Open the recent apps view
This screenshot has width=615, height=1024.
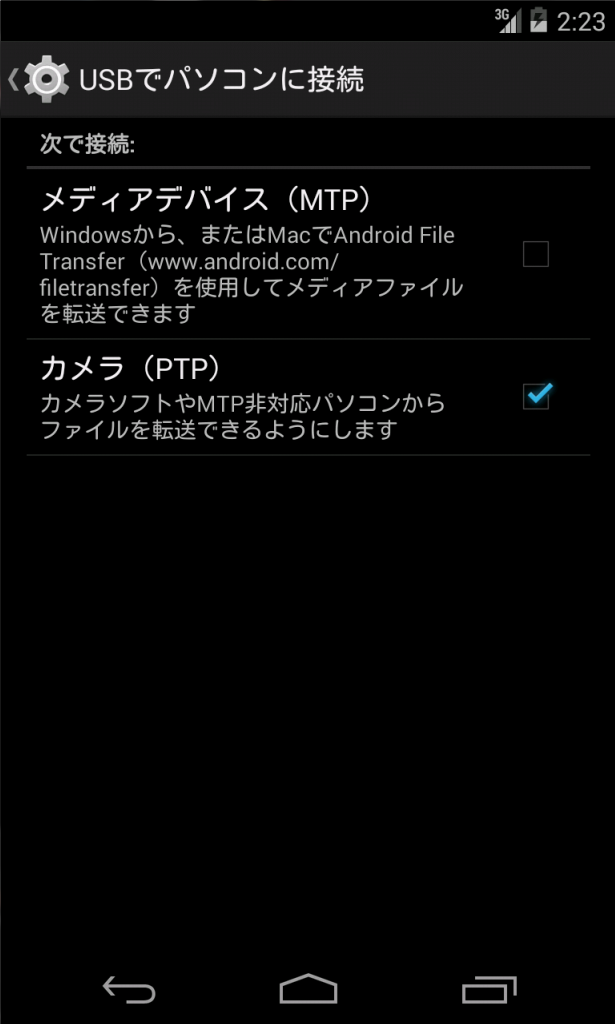pyautogui.click(x=488, y=989)
